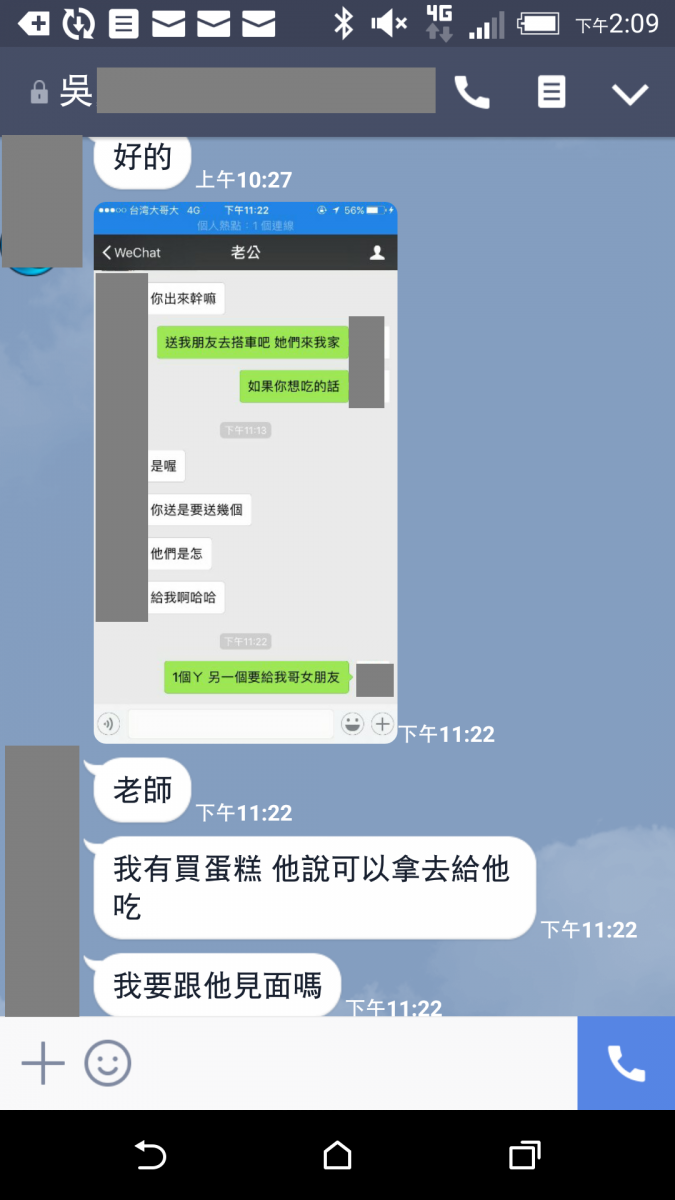Tap the blue call button
Image resolution: width=675 pixels, height=1200 pixels.
[x=626, y=1063]
